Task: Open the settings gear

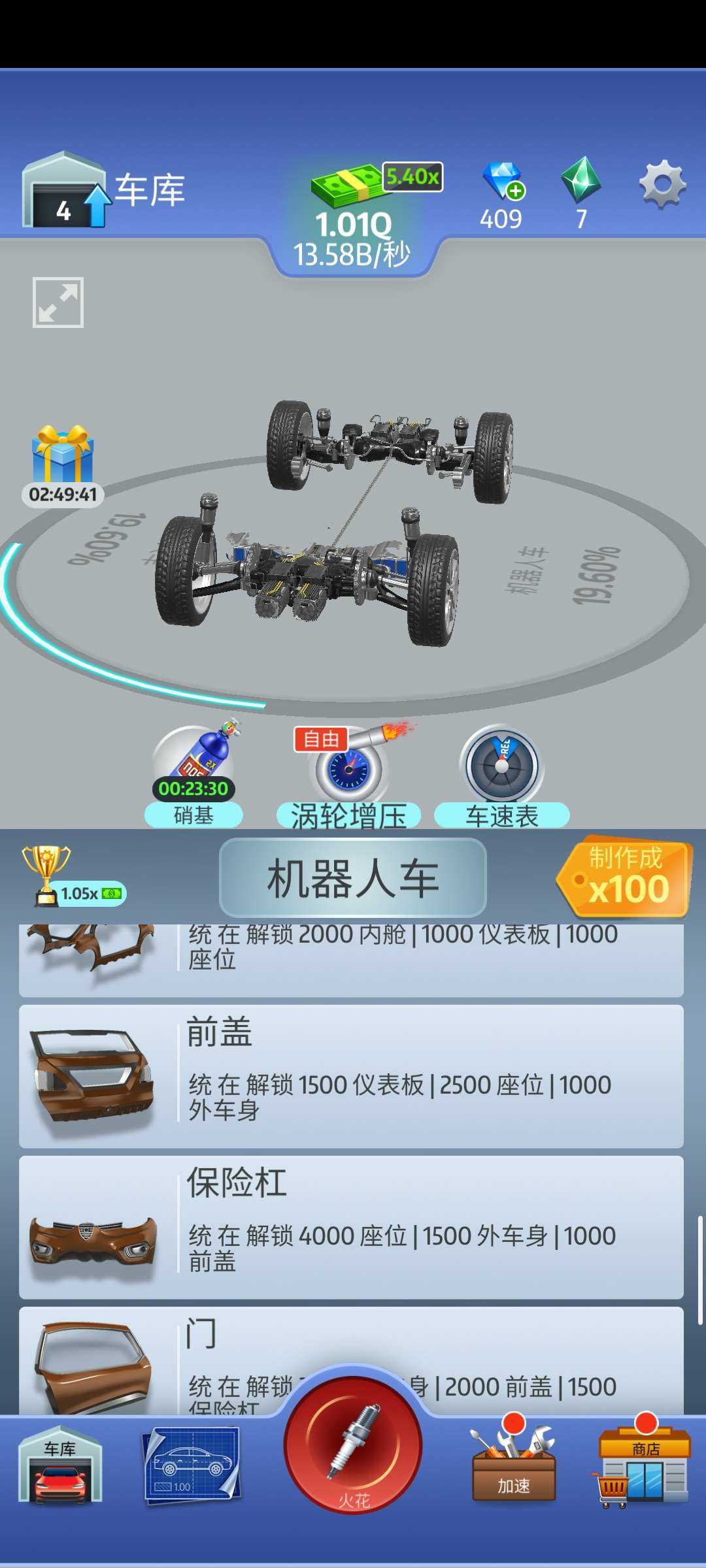Action: (662, 185)
